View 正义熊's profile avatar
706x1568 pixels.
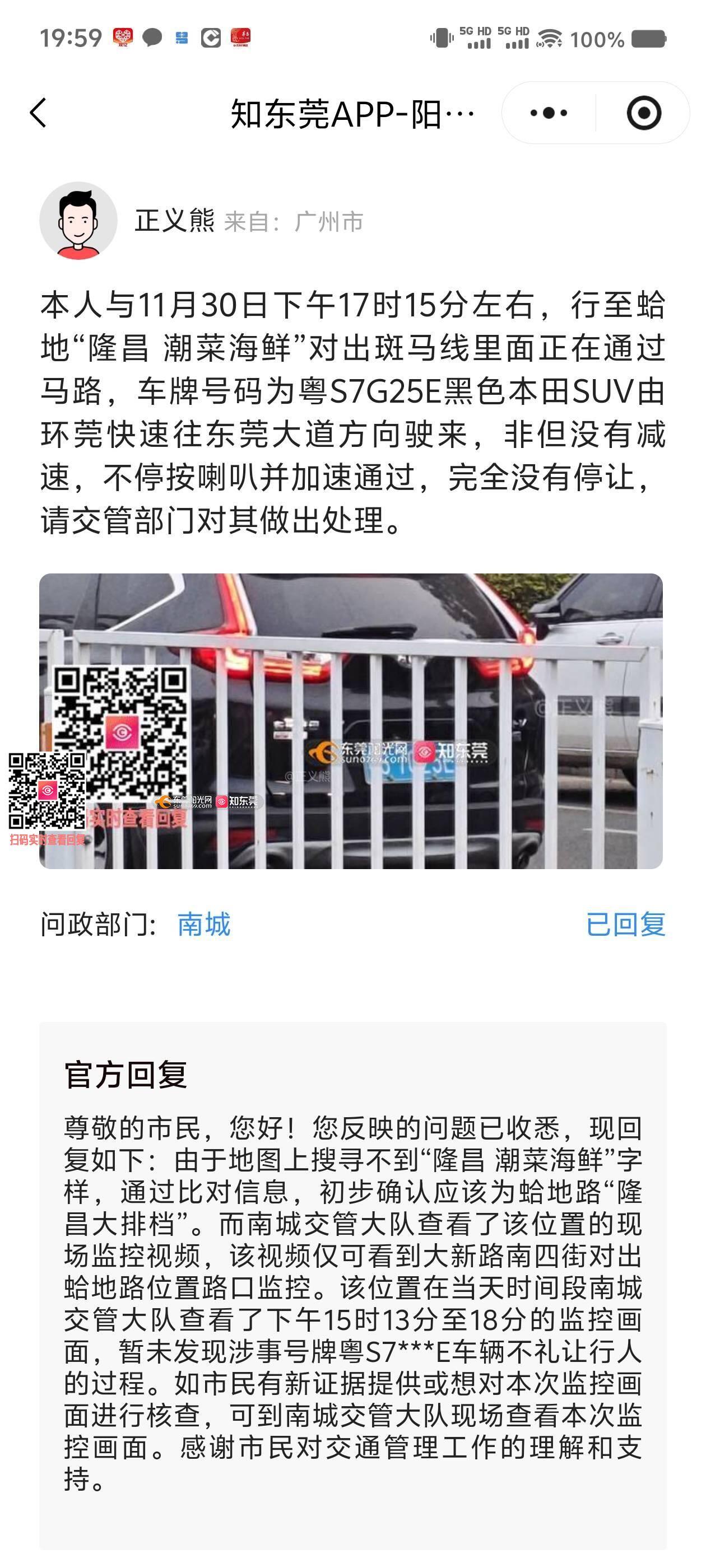coord(78,221)
